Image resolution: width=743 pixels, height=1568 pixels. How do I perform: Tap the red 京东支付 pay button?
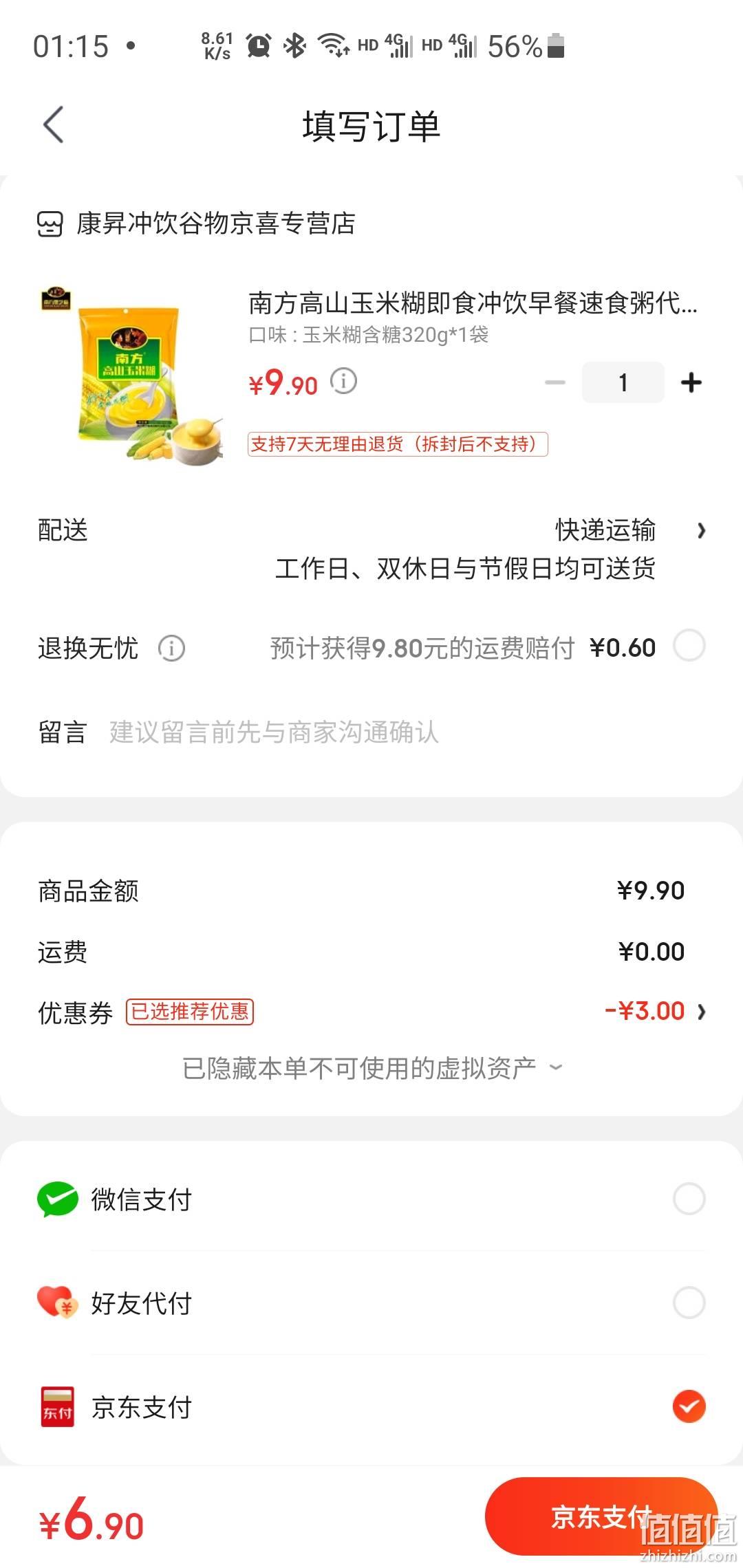(601, 1516)
